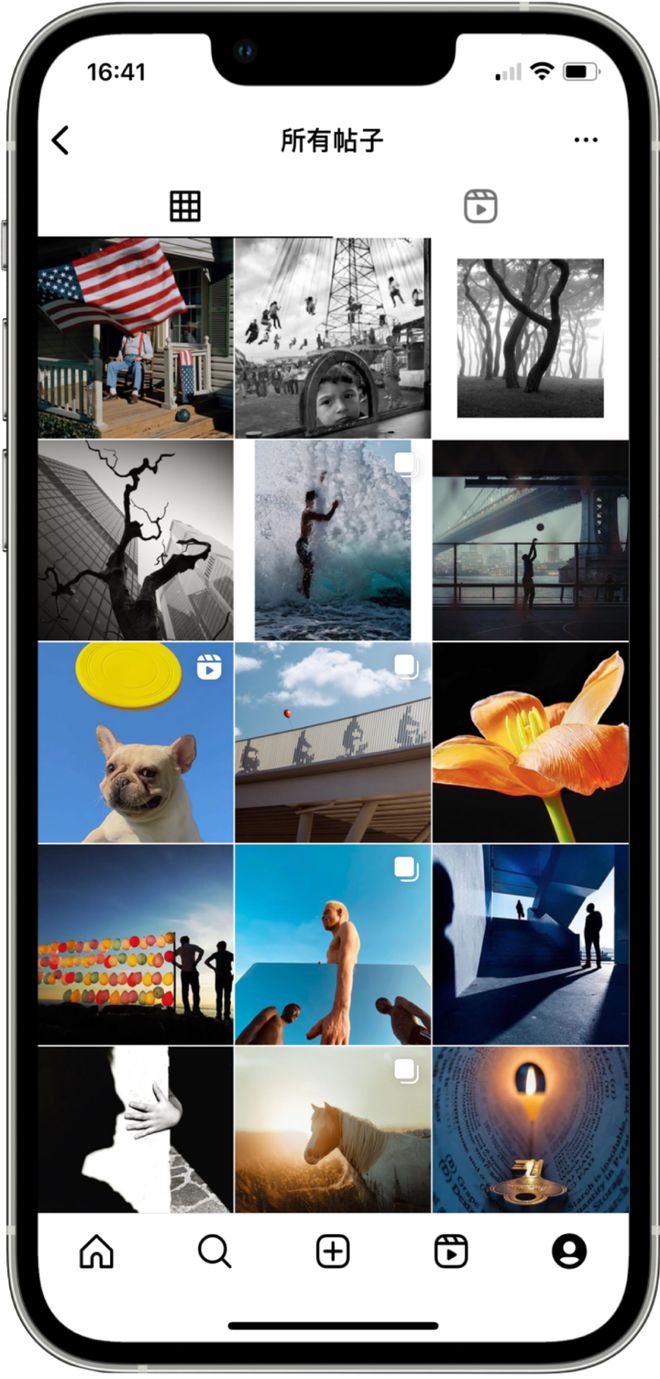Open the white horse at sunset post
This screenshot has width=660, height=1379.
coord(333,1130)
